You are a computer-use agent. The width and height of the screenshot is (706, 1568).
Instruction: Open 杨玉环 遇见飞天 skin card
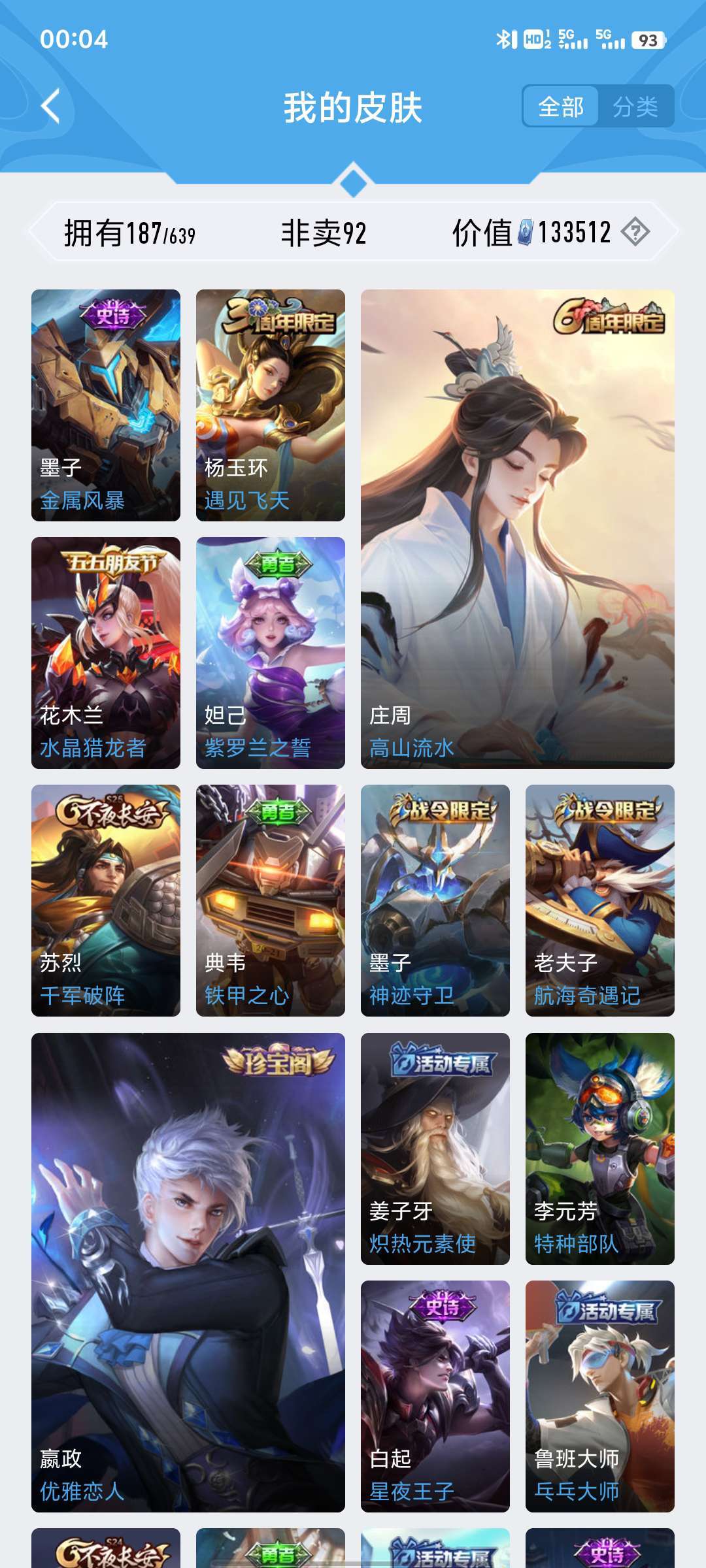[271, 405]
